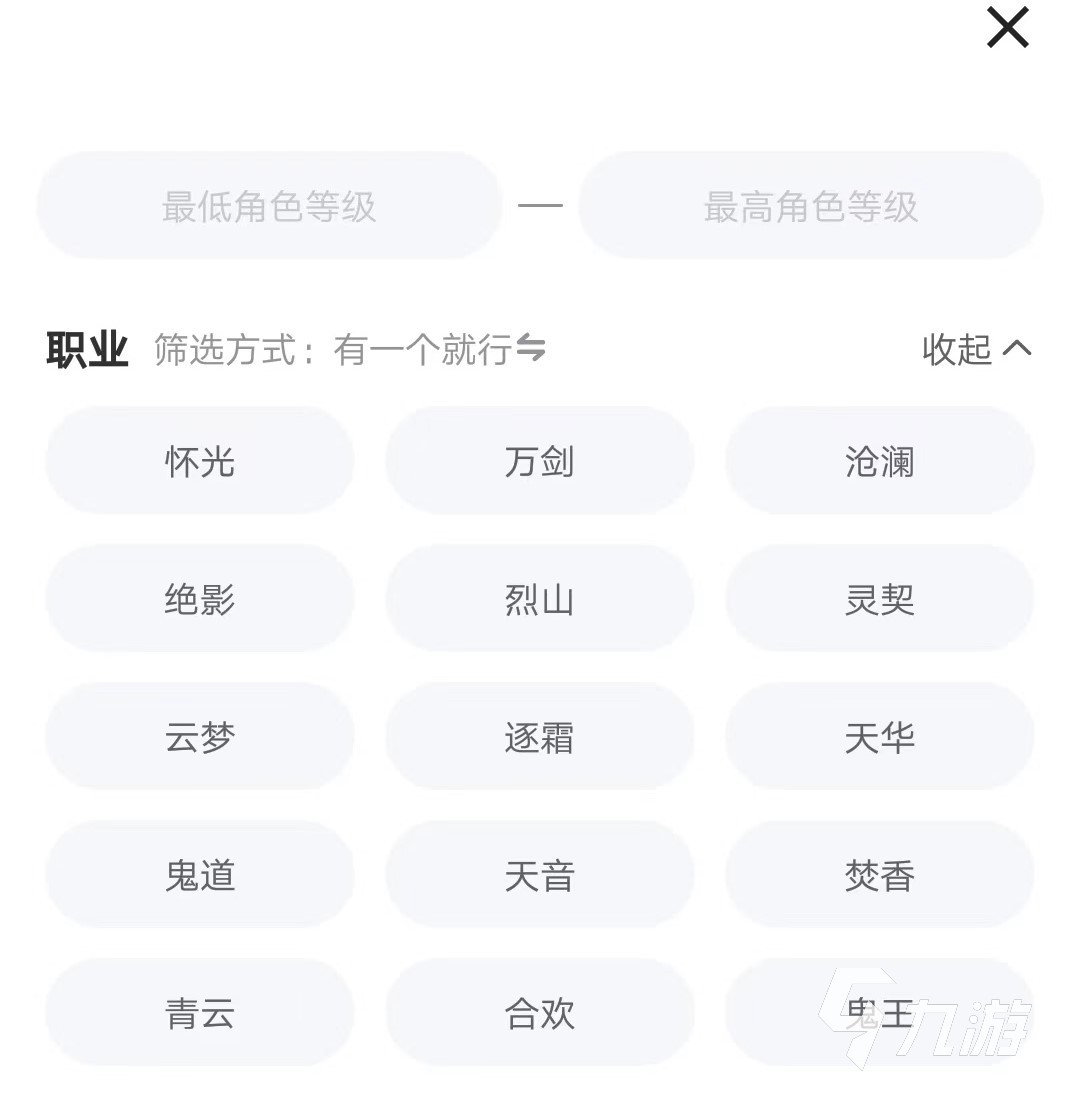1072x1101 pixels.
Task: Select 绝影 as a class filter
Action: click(200, 600)
